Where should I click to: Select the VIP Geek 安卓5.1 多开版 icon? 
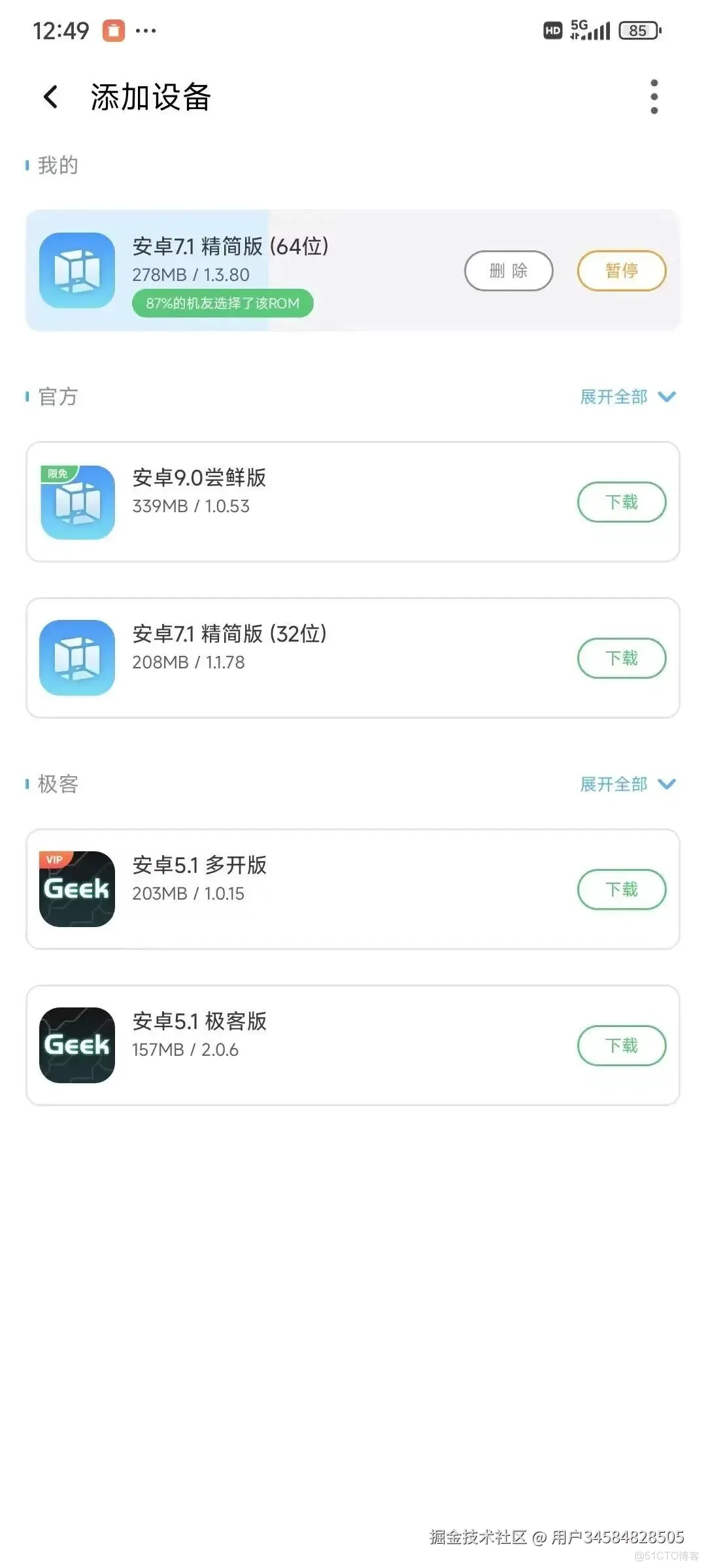pos(76,889)
